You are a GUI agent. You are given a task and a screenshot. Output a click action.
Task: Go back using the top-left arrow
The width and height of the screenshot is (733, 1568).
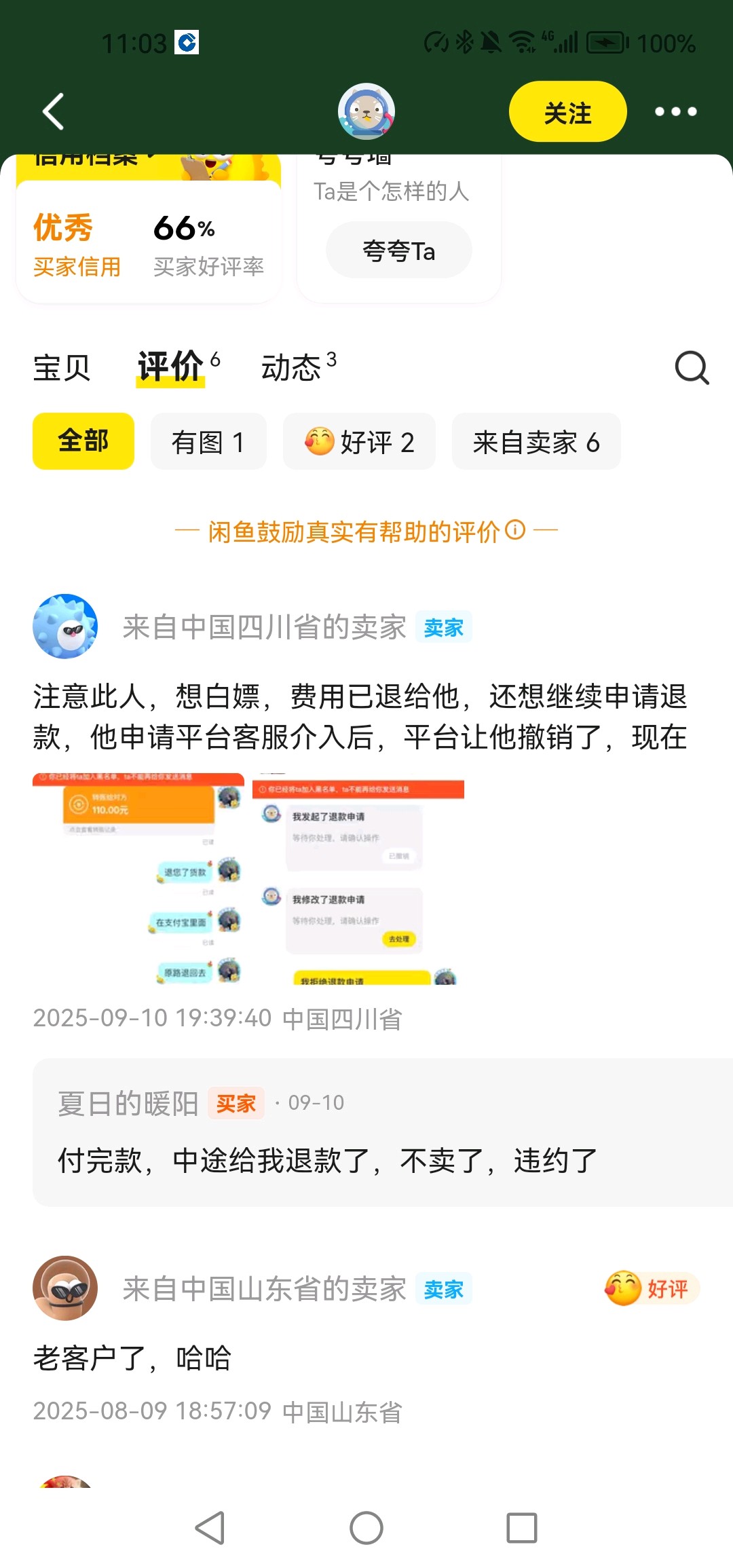point(53,111)
